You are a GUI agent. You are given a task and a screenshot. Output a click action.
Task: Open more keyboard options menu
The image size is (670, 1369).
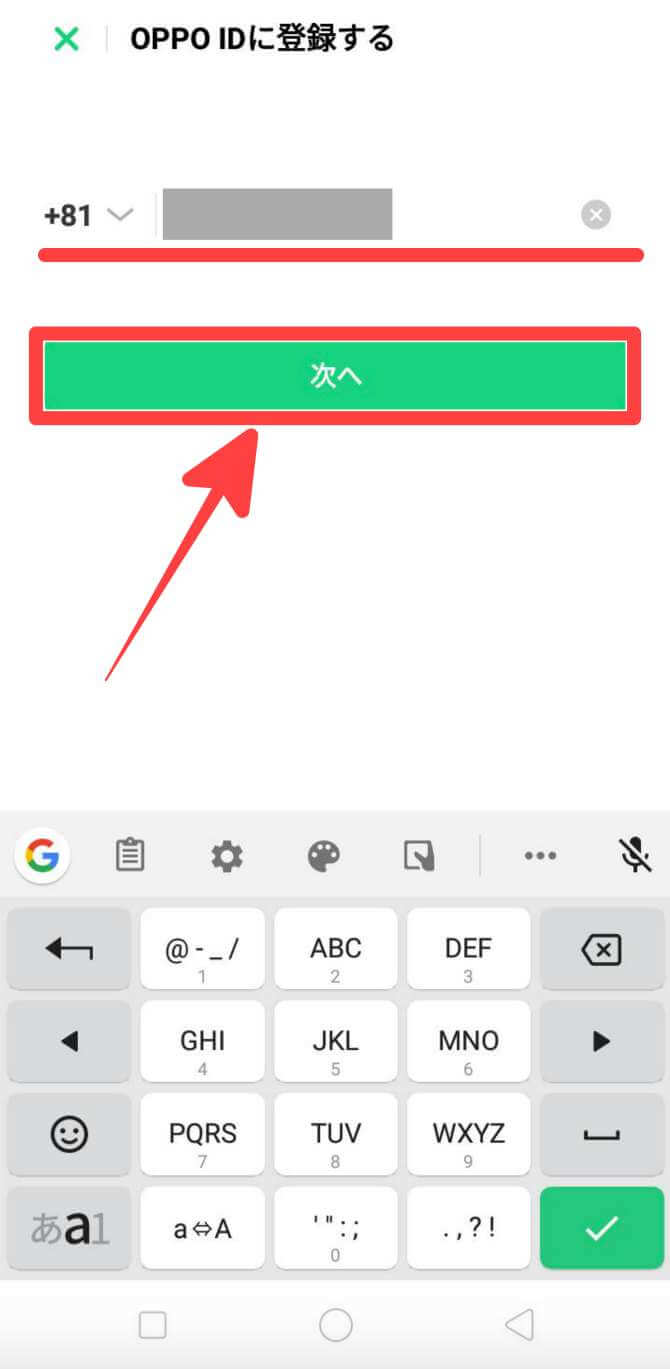(540, 856)
